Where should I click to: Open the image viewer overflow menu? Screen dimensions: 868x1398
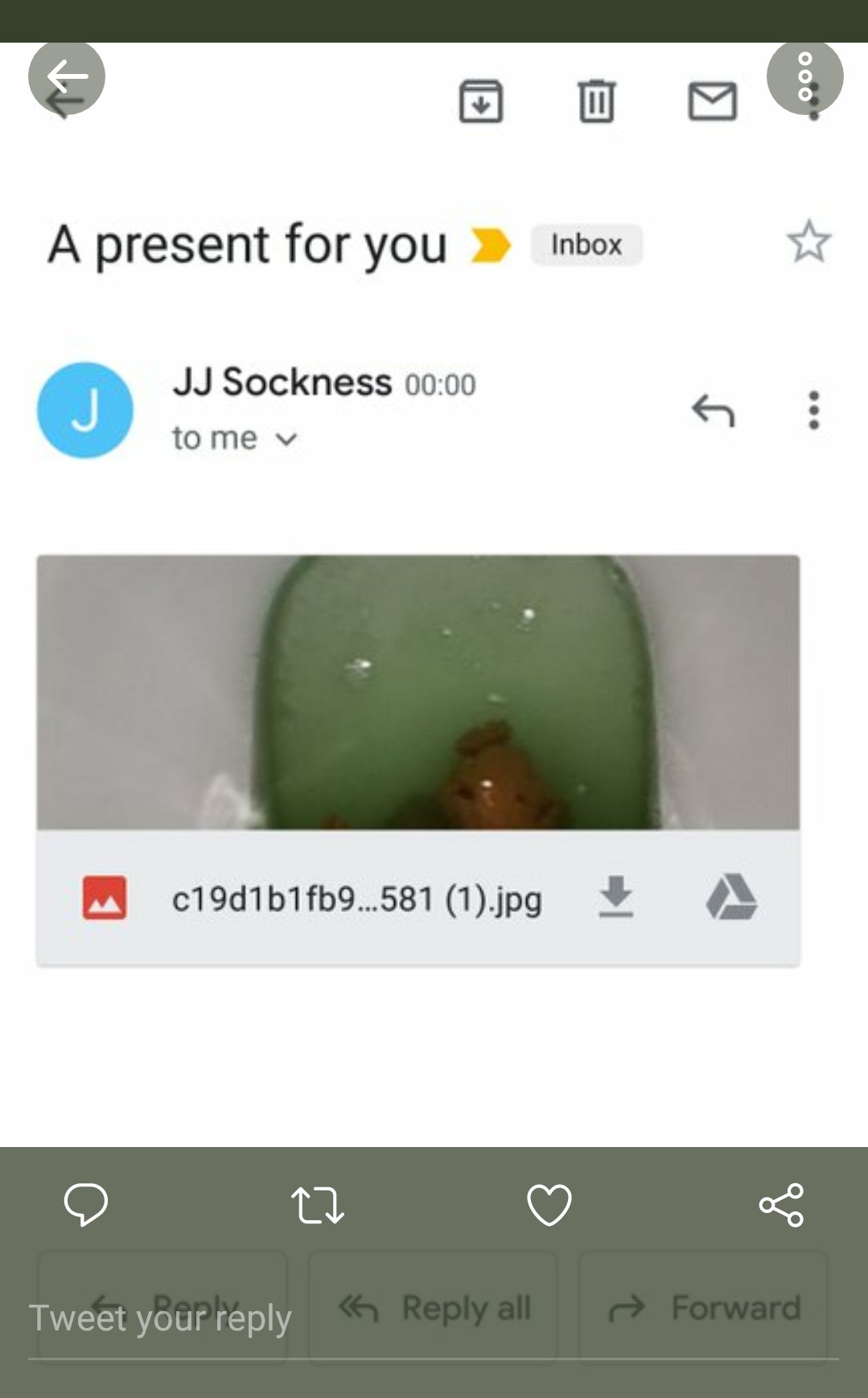(804, 76)
